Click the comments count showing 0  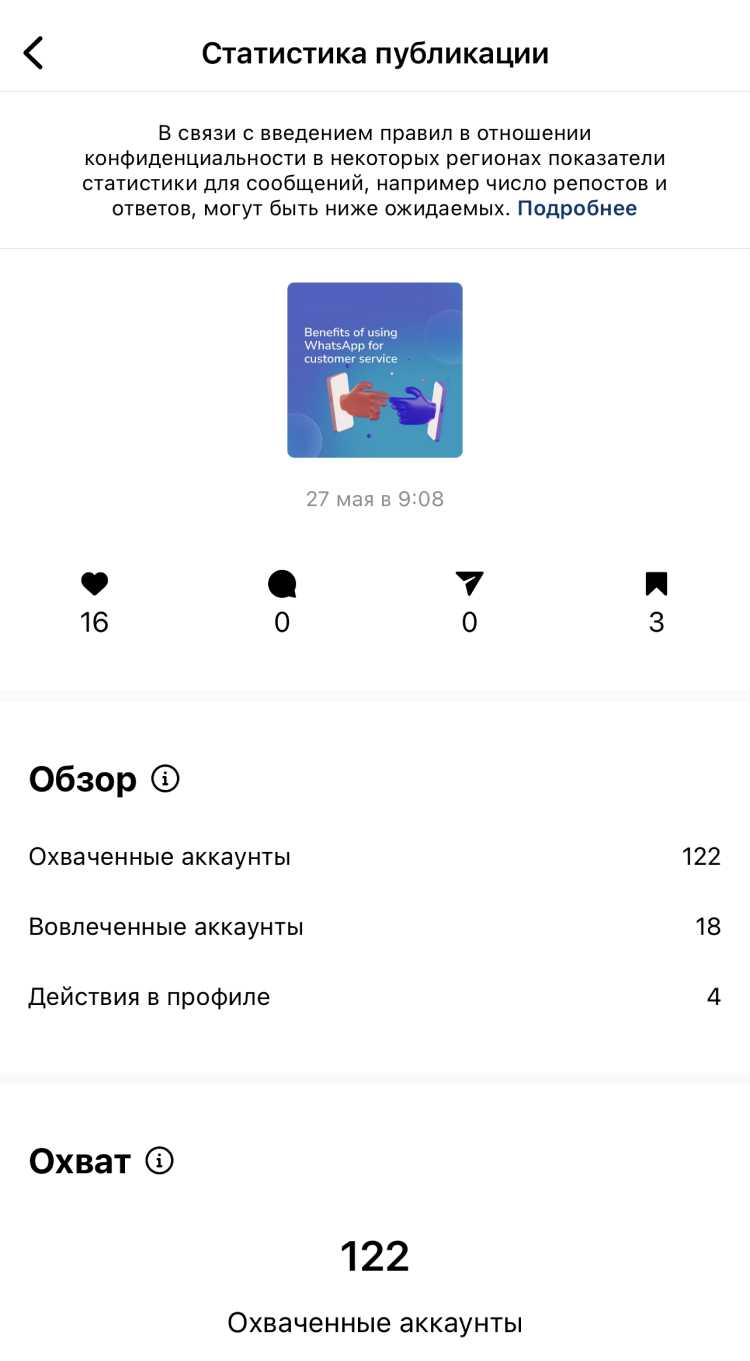point(281,622)
